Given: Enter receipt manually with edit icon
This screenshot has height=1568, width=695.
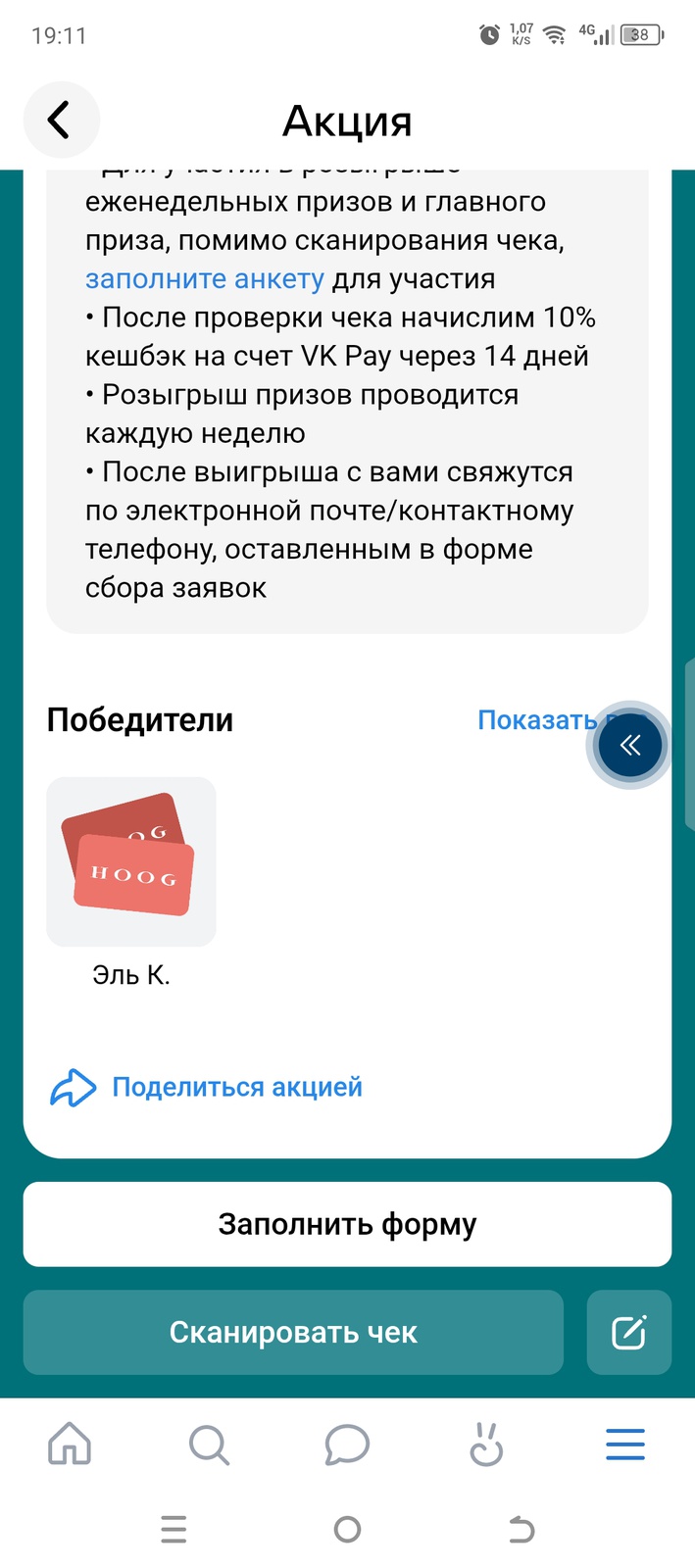Looking at the screenshot, I should [x=628, y=1333].
